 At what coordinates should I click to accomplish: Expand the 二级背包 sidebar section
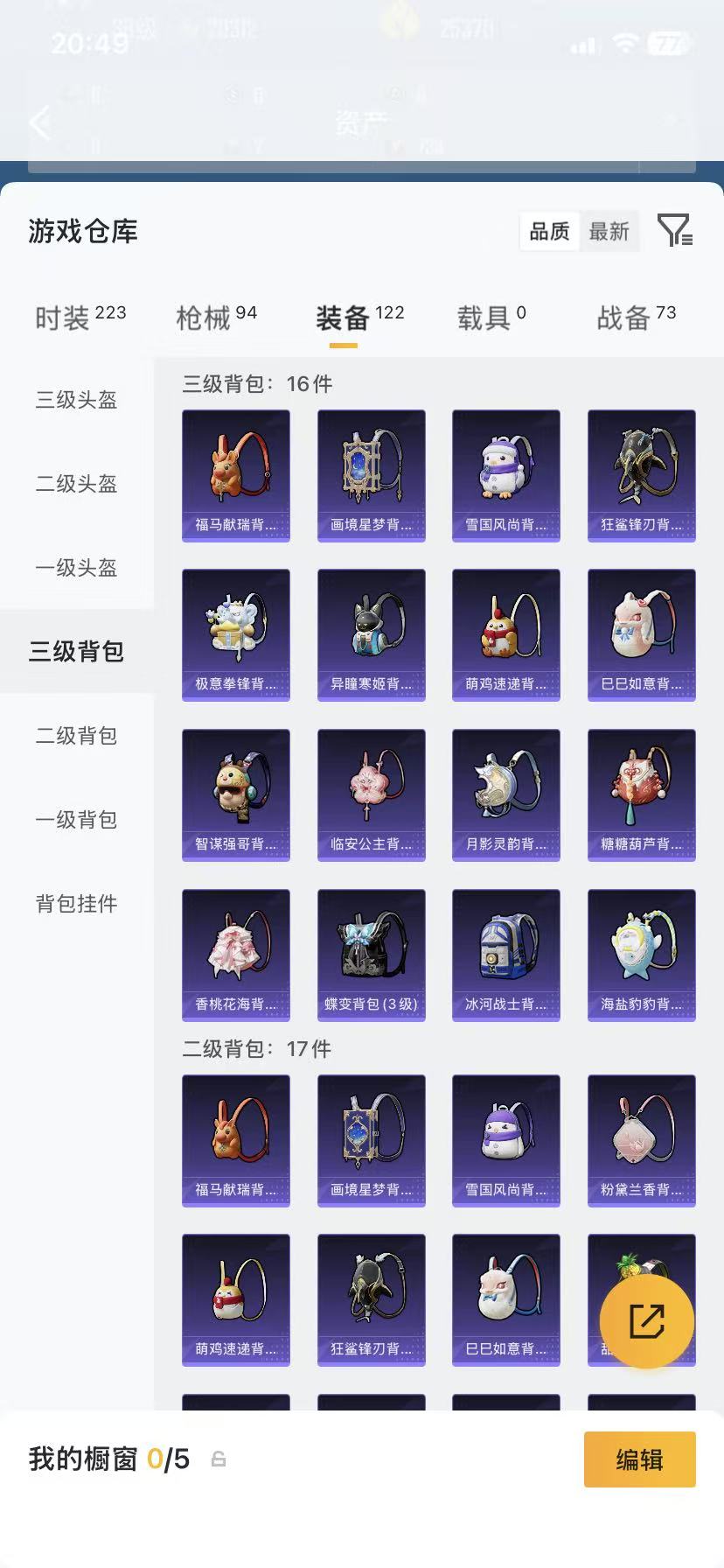(x=75, y=737)
